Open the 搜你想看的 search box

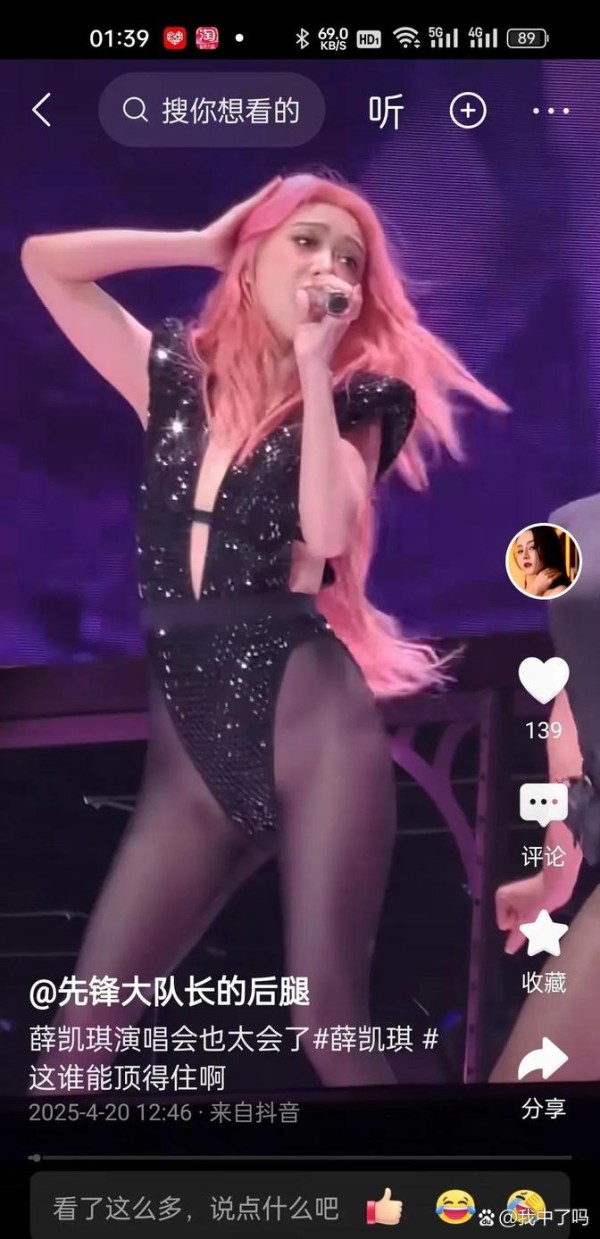211,110
